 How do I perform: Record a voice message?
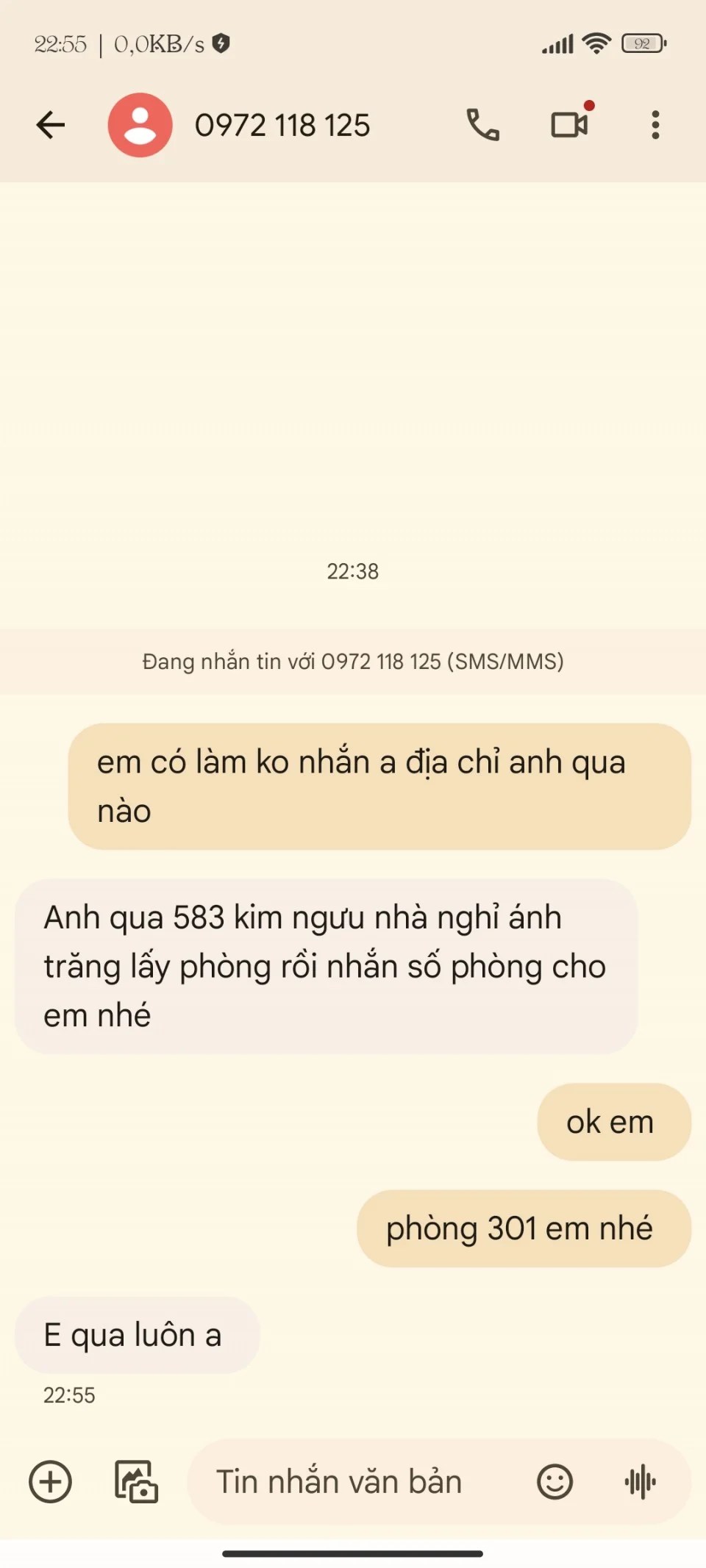coord(640,1481)
